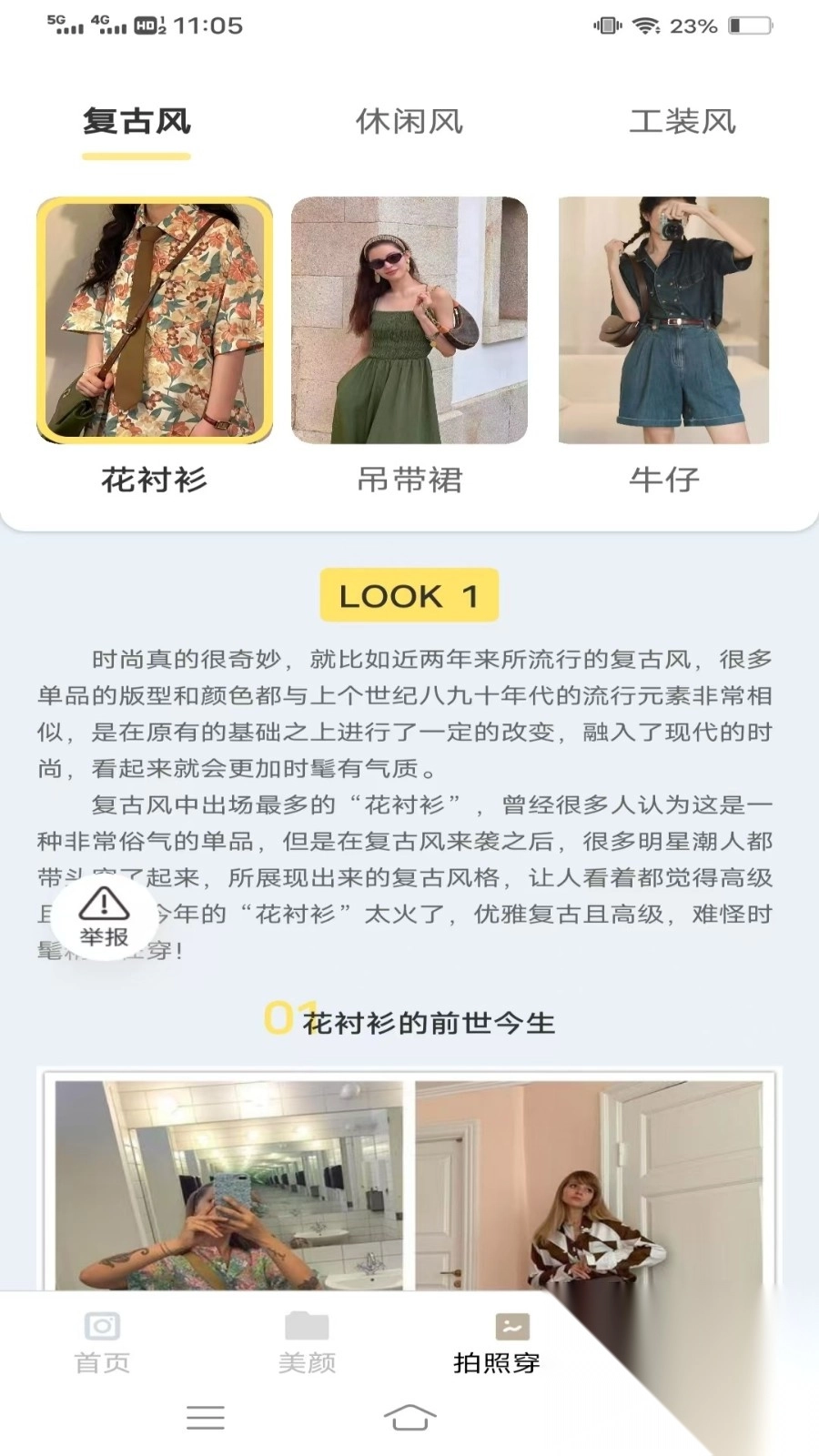Click the LOOK 1 yellow badge
819x1456 pixels.
409,595
